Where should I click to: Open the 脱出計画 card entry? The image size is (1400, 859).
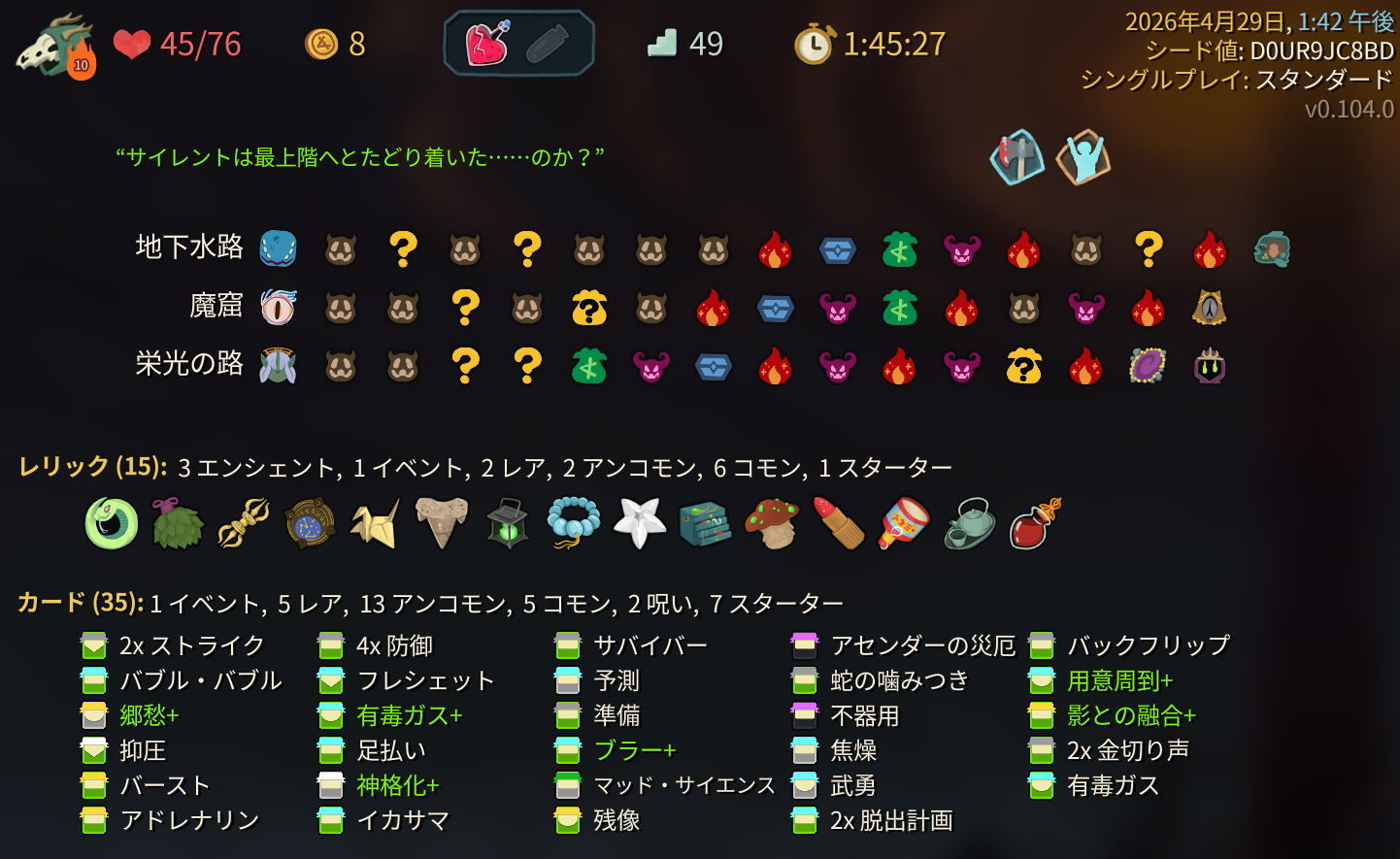point(872,820)
